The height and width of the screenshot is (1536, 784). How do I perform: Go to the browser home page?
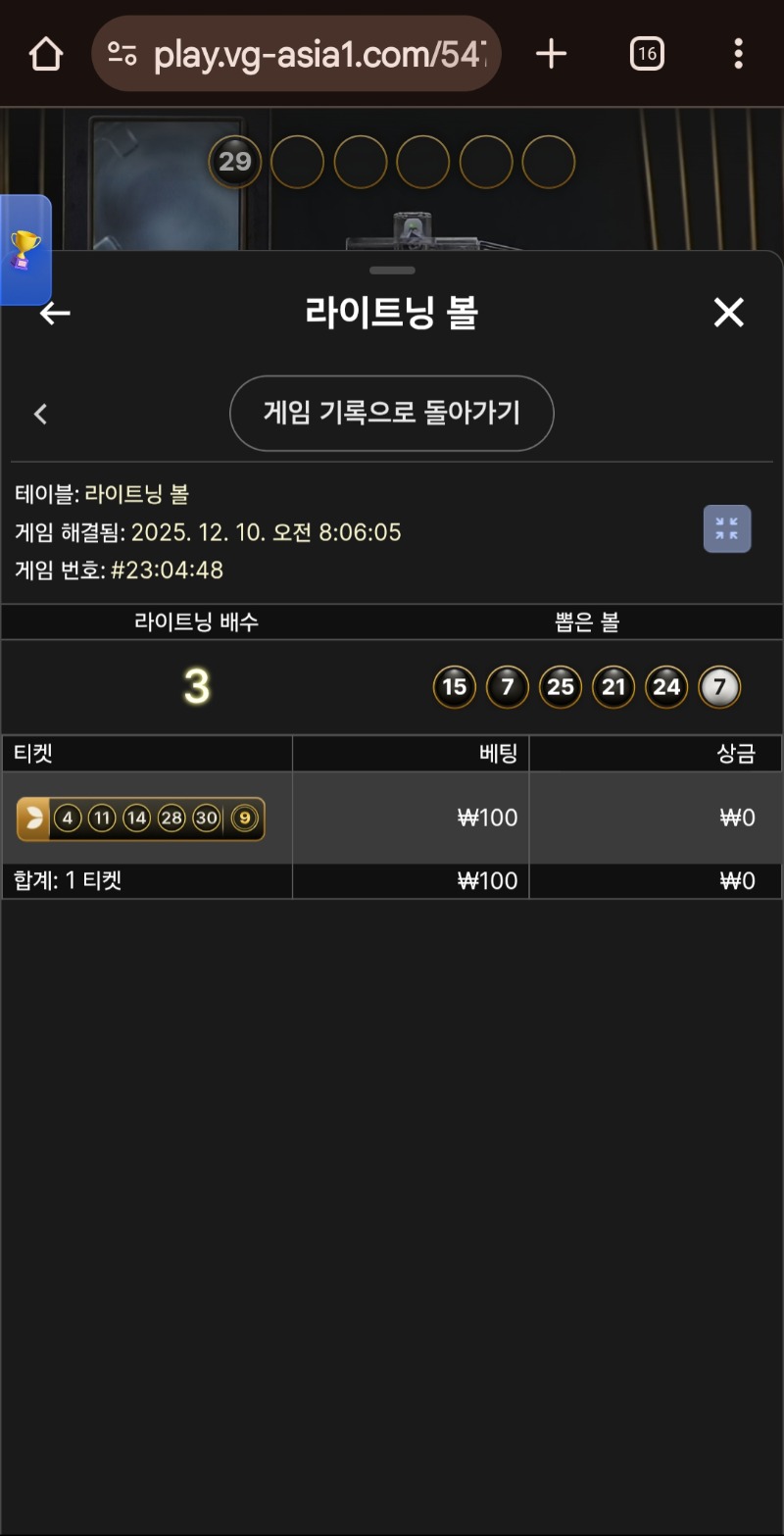pos(46,54)
